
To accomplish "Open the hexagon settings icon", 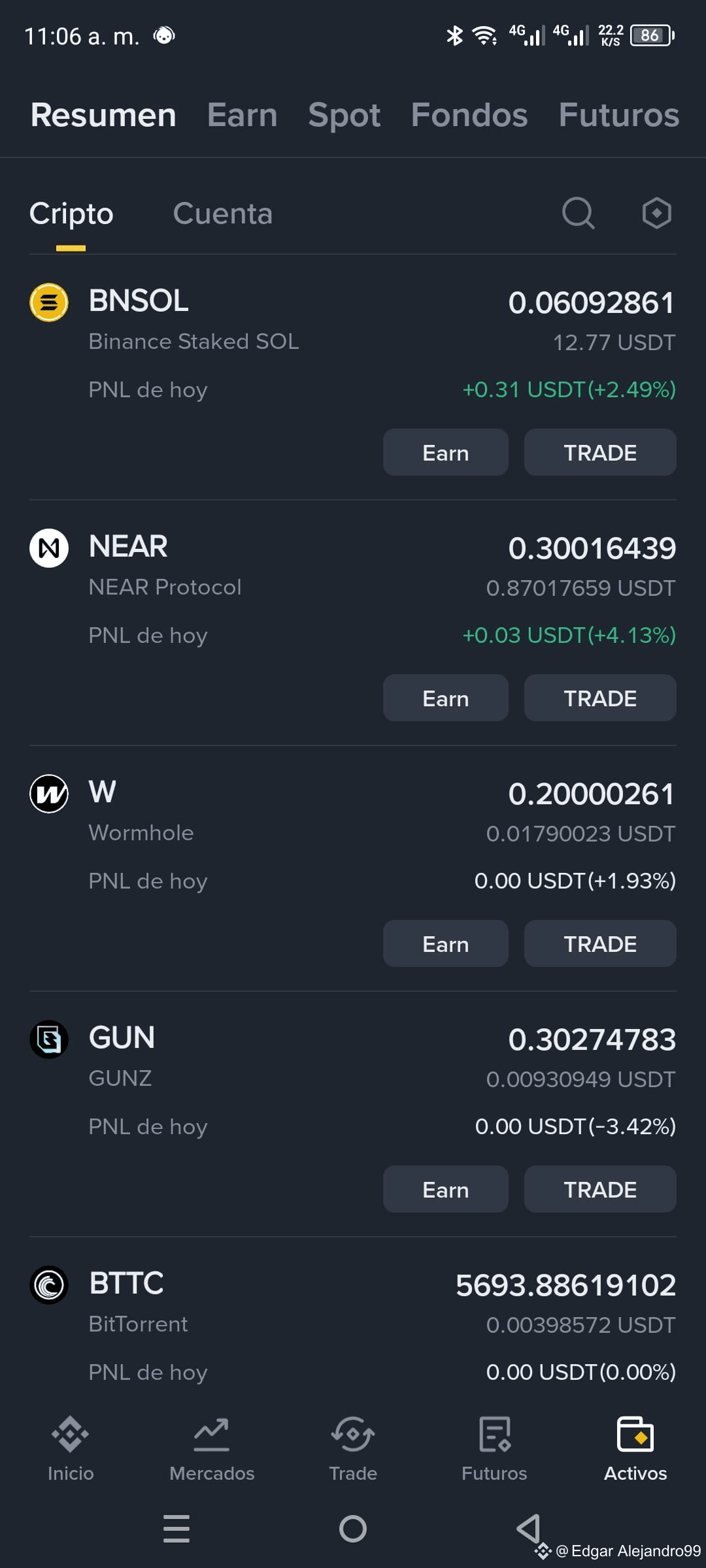I will (x=656, y=213).
